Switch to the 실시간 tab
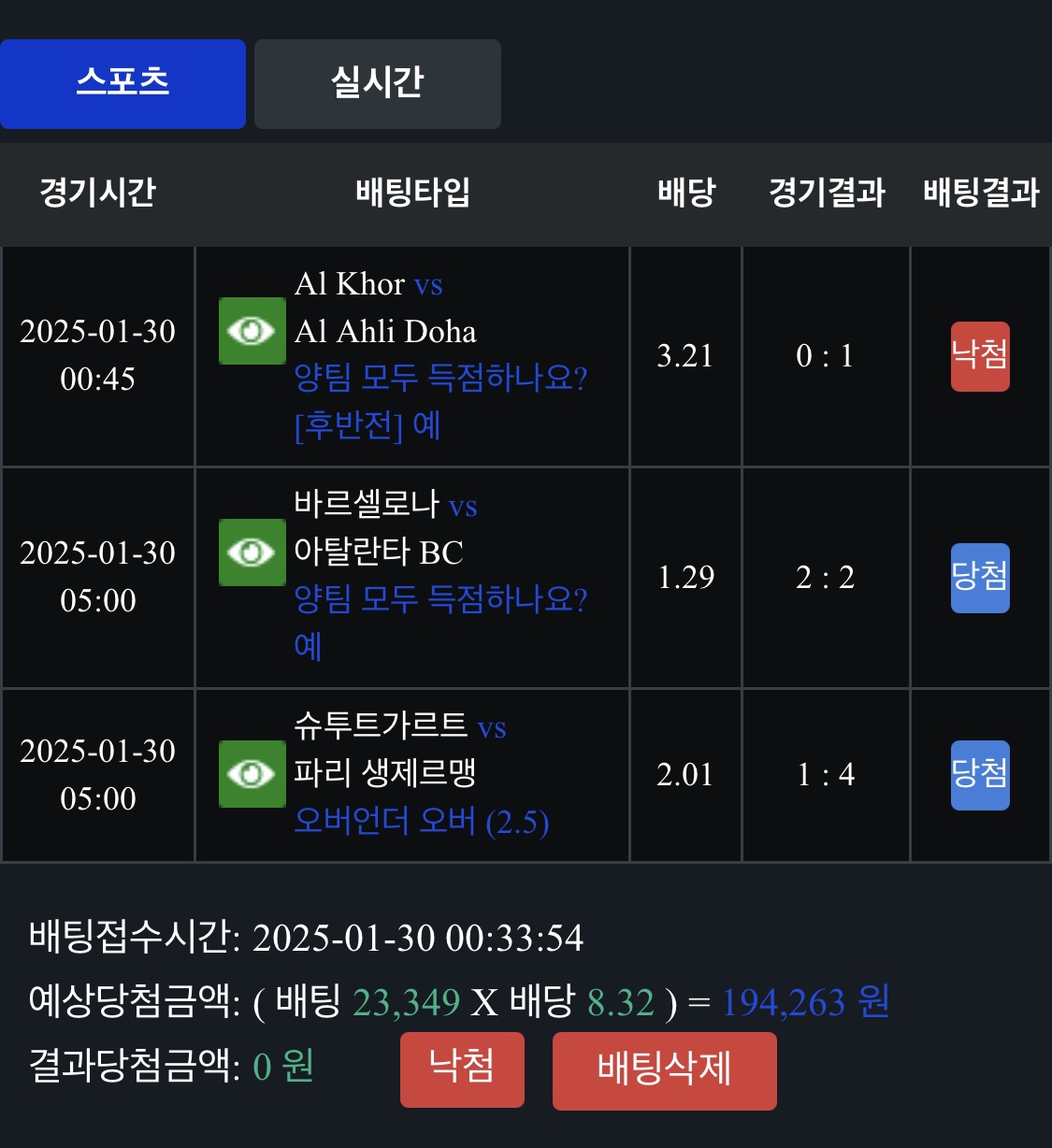1052x1148 pixels. (377, 83)
